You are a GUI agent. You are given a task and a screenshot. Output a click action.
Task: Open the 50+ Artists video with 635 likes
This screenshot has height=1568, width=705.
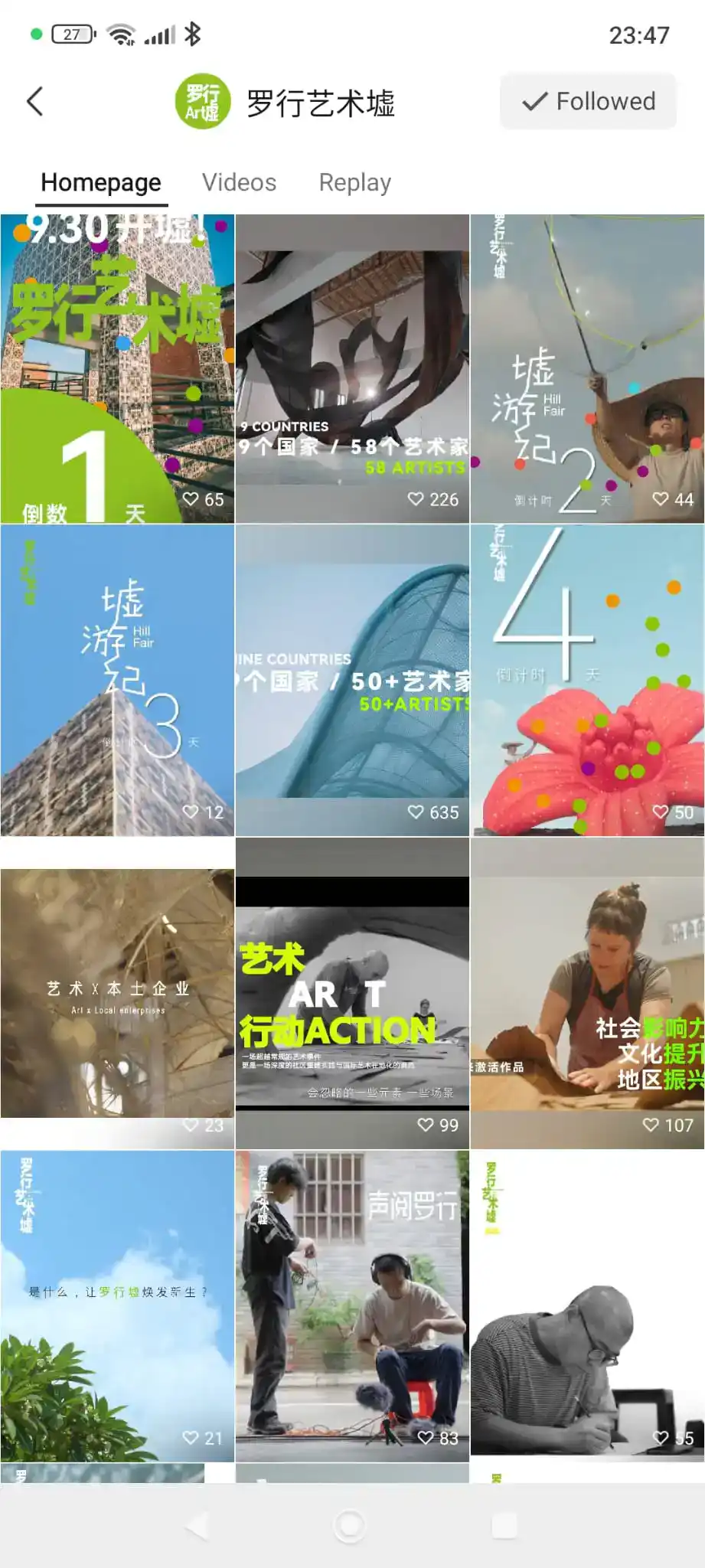352,680
